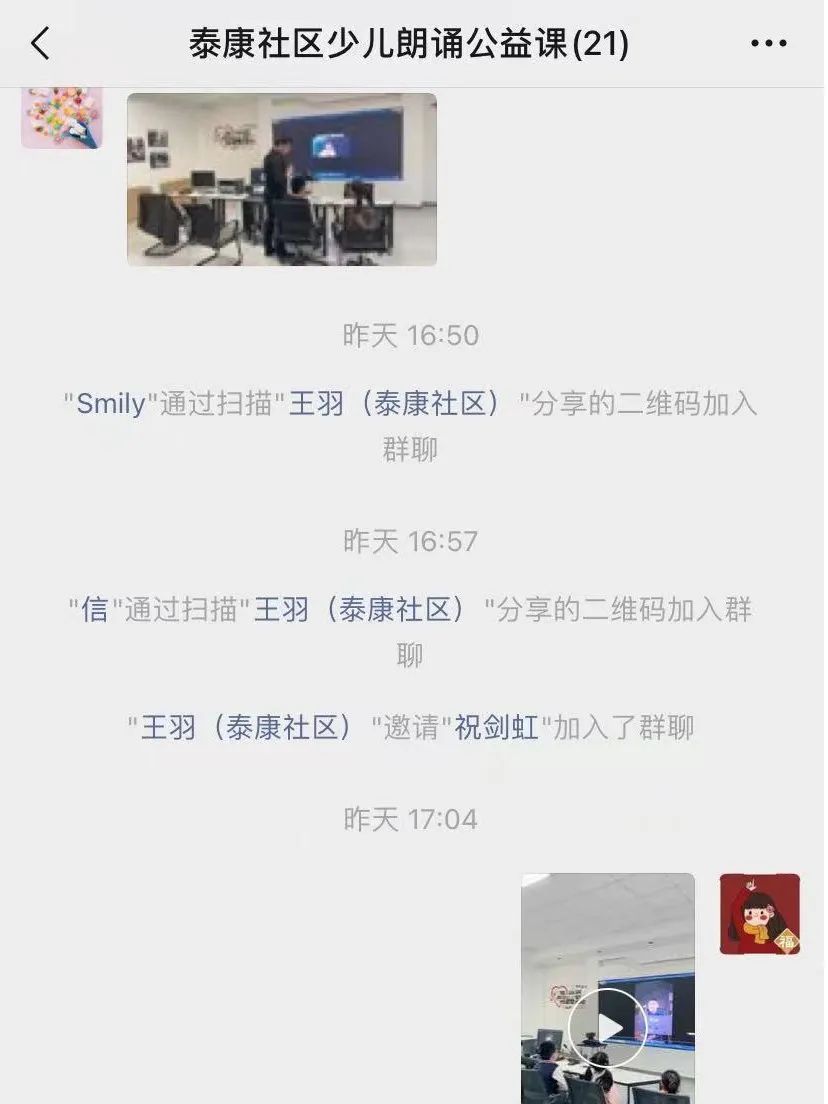The image size is (828, 1104).
Task: Open 王羽（泰康社区） in the invite notice
Action: click(247, 728)
